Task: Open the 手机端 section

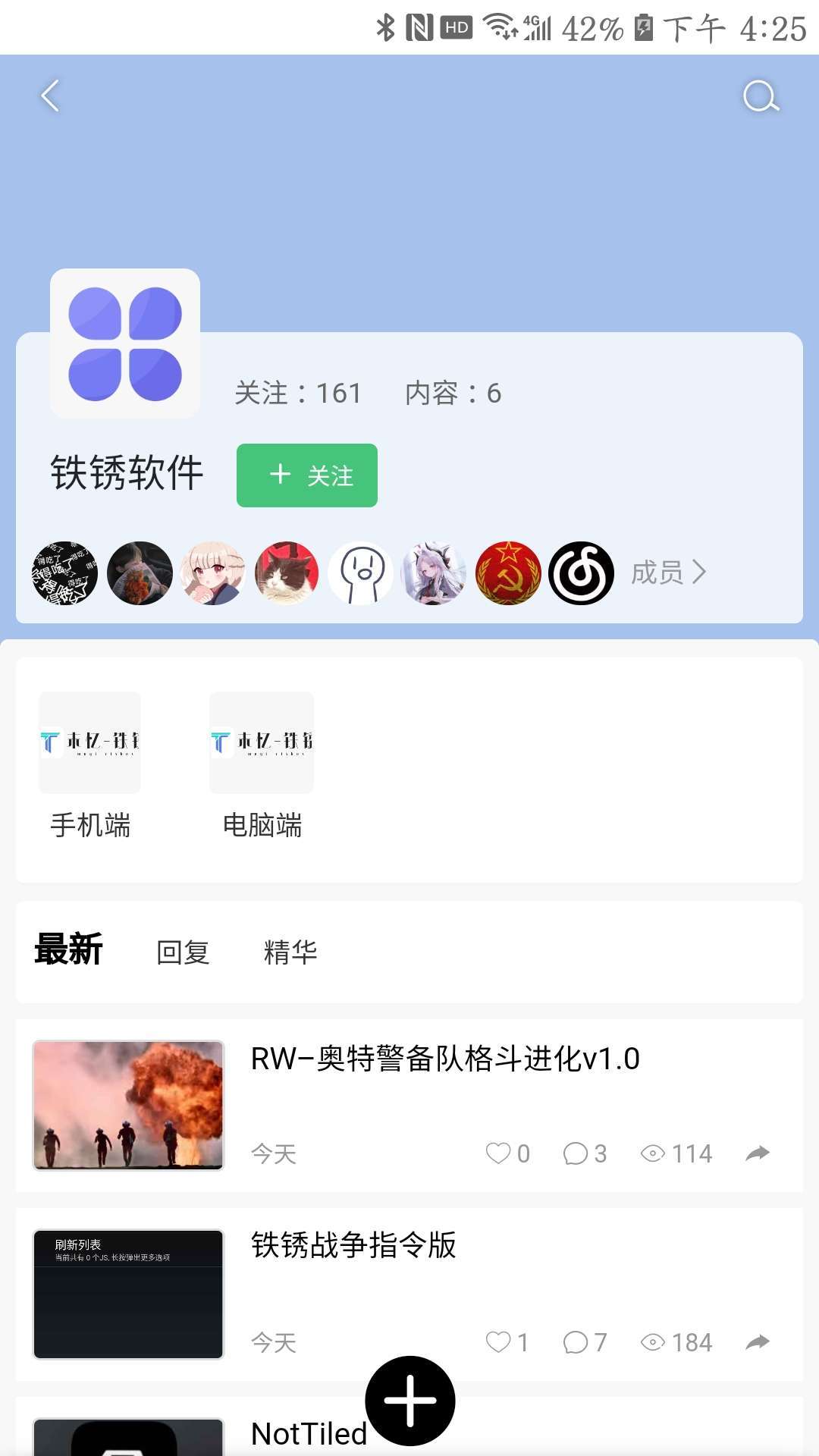Action: [90, 766]
